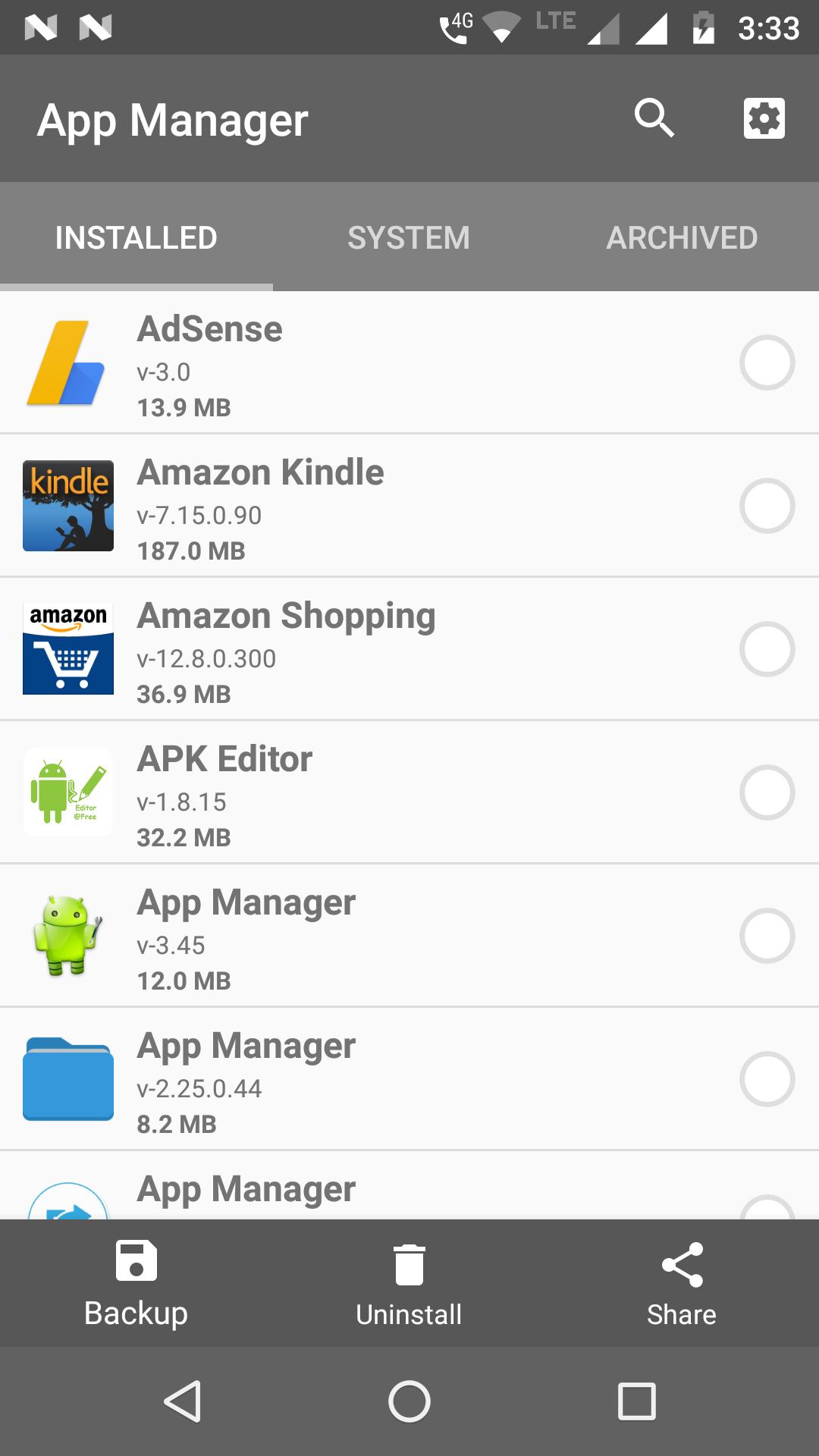Tap the Amazon Shopping cart icon
819x1456 pixels.
click(x=67, y=649)
